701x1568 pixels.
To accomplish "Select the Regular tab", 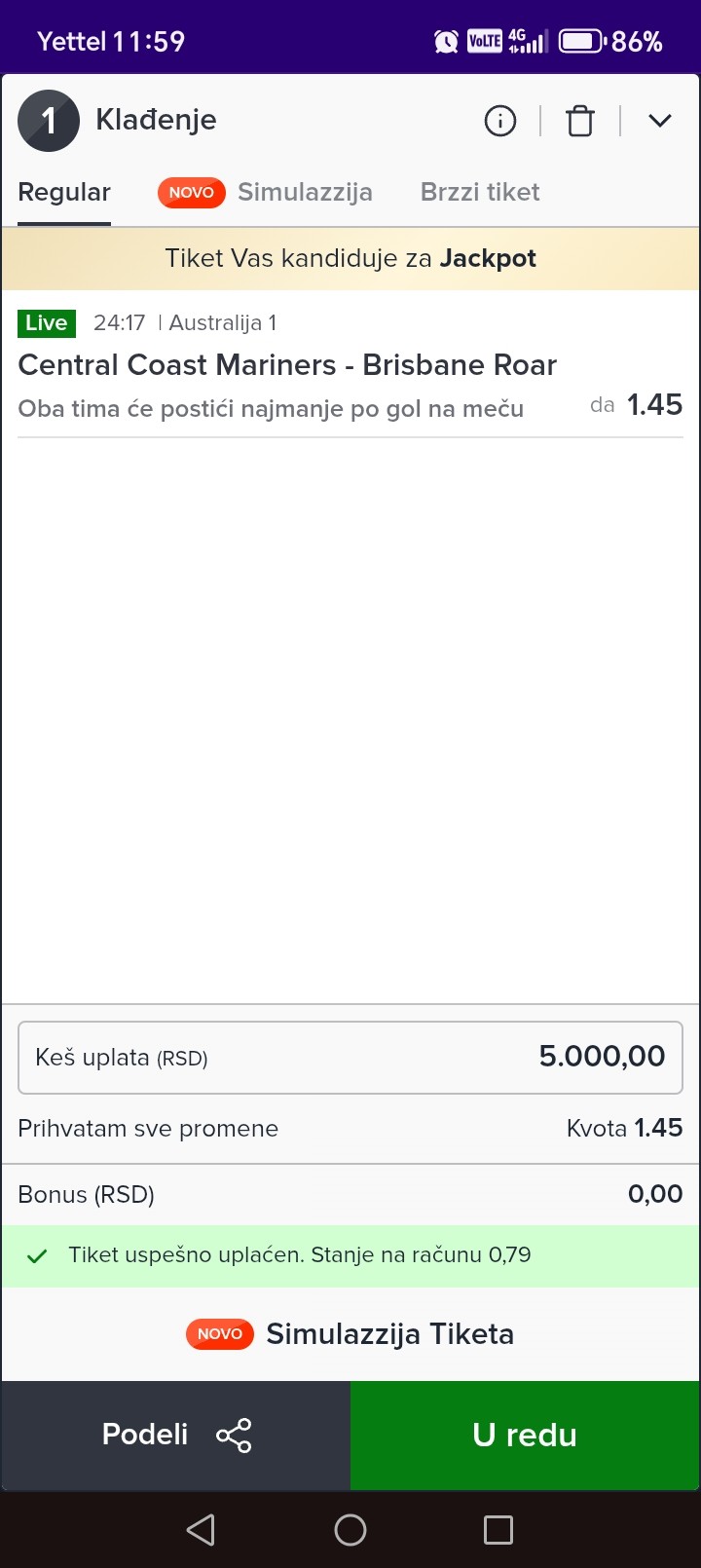I will point(64,193).
